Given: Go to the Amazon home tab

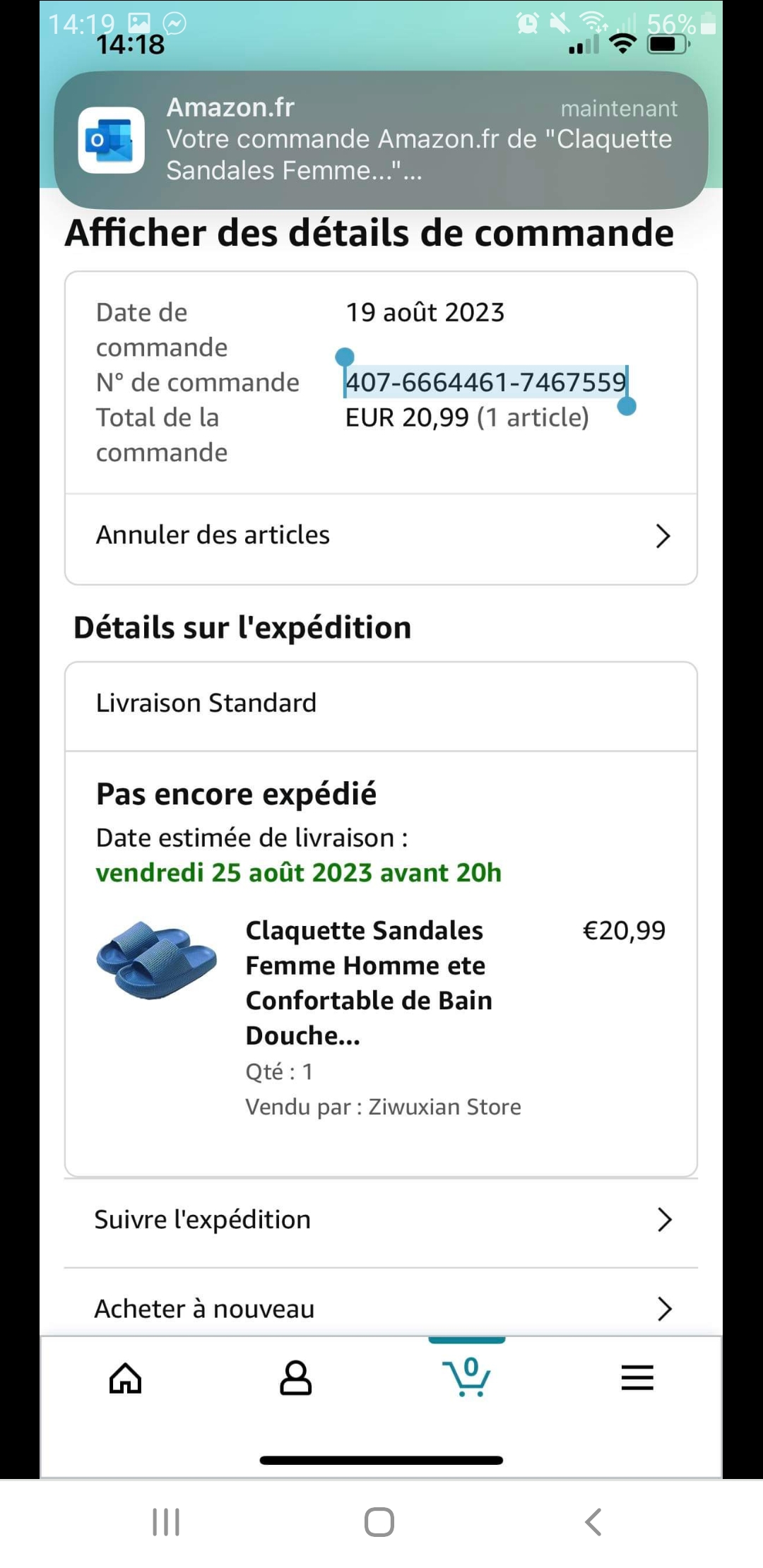Looking at the screenshot, I should 126,1378.
